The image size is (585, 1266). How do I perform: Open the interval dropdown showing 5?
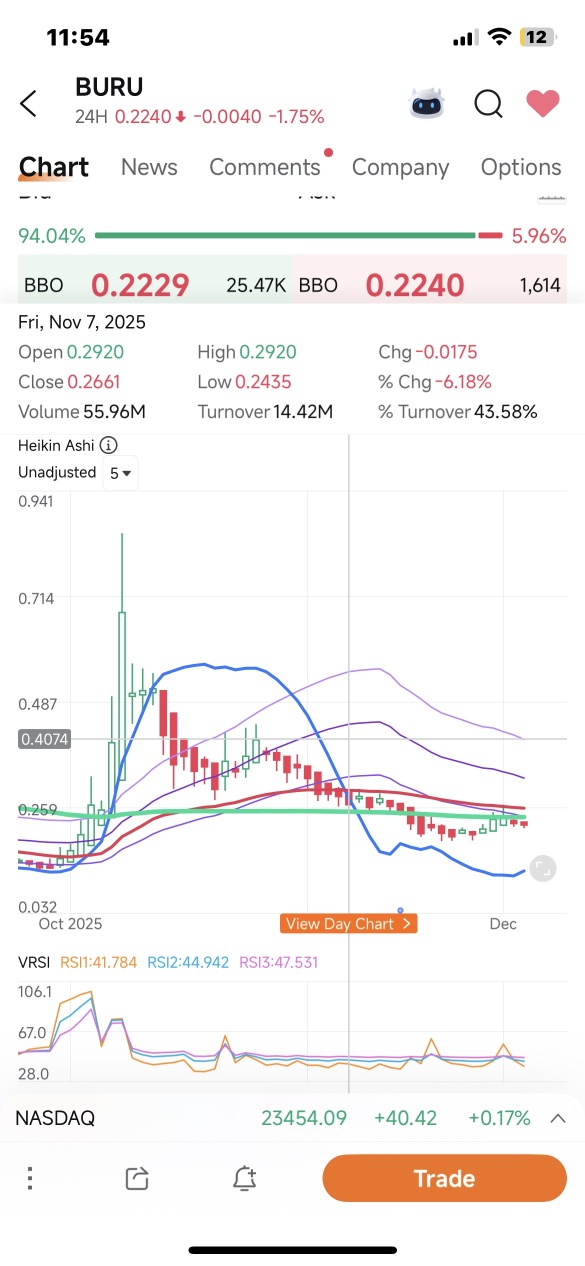click(120, 473)
